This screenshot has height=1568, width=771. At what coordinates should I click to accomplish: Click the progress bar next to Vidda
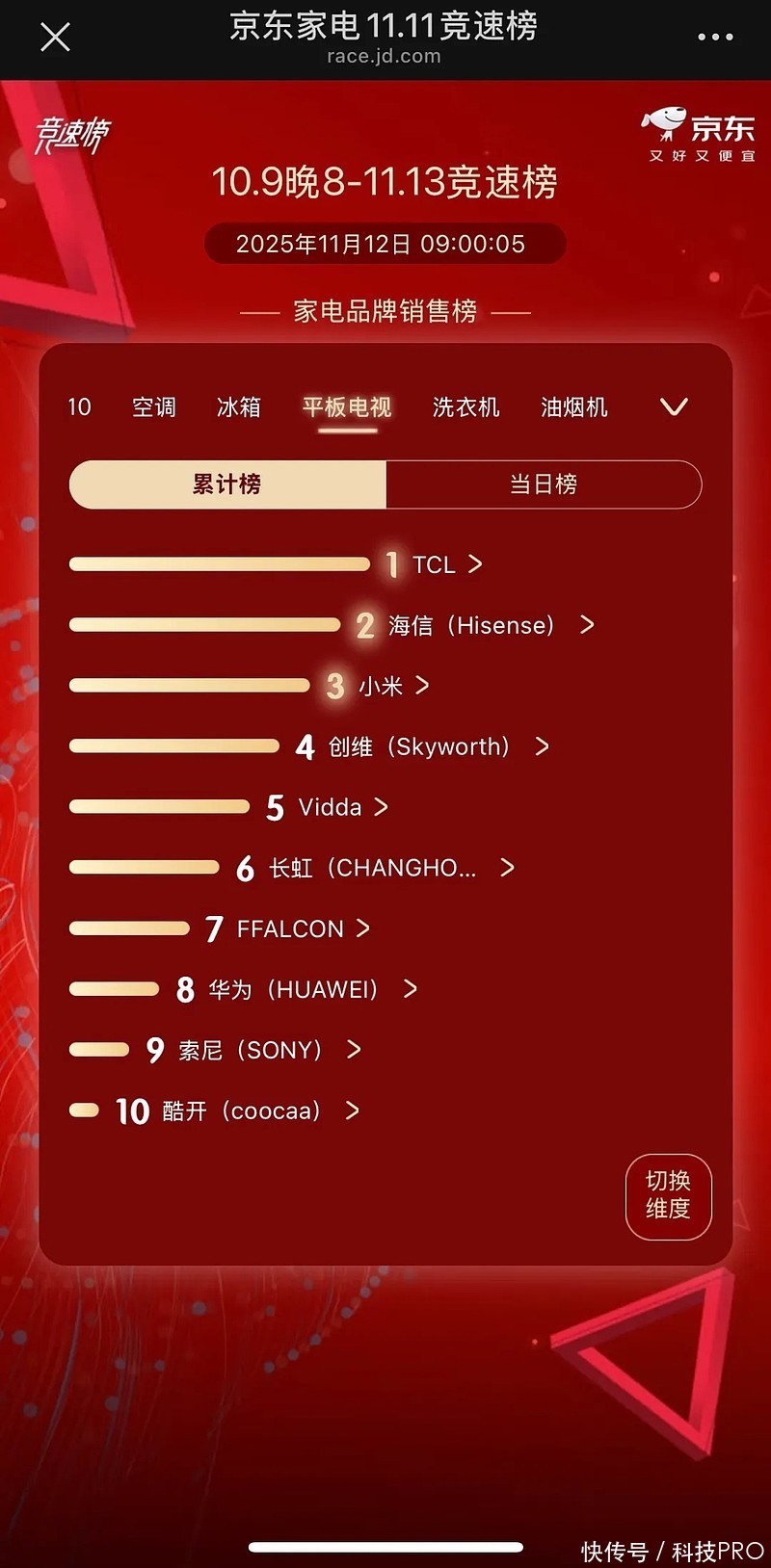pyautogui.click(x=159, y=807)
